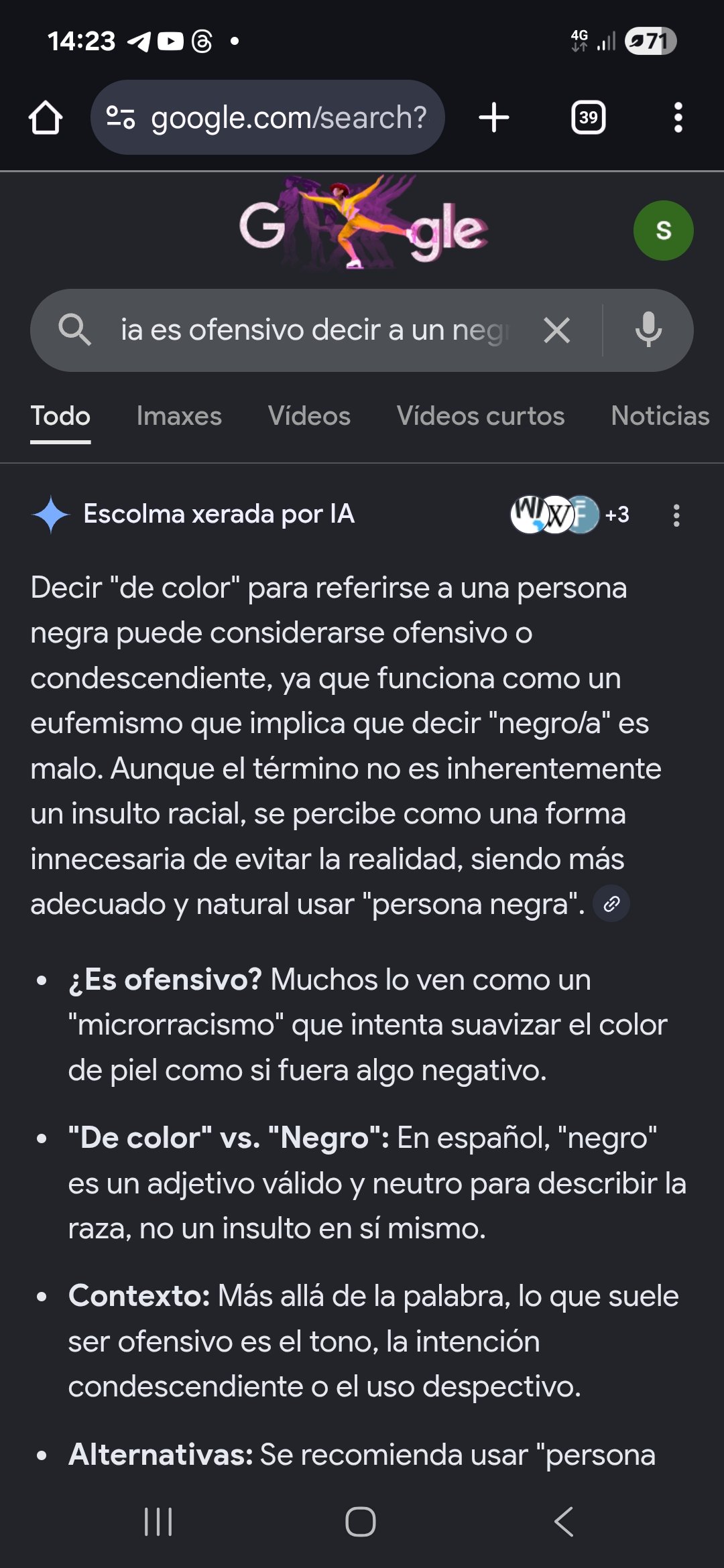The width and height of the screenshot is (724, 1568).
Task: Go to the browser home page
Action: pyautogui.click(x=46, y=118)
